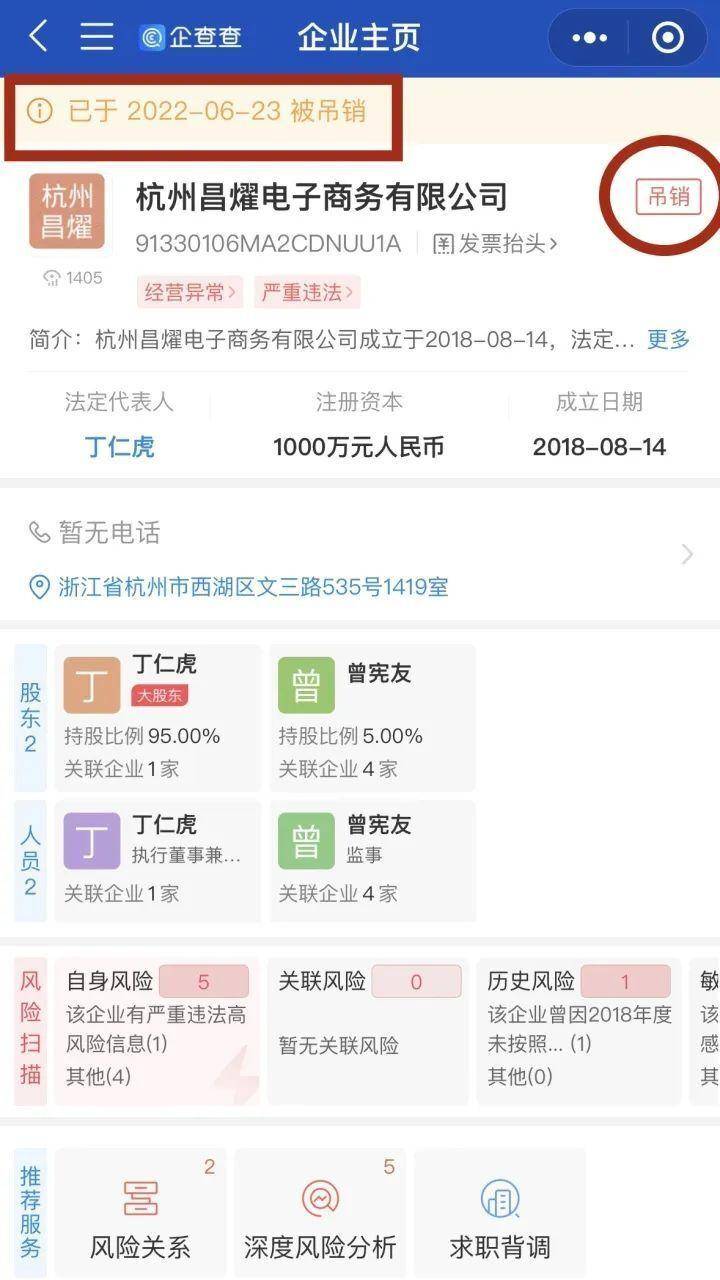
Task: View 自身风险 card
Action: click(x=156, y=1030)
